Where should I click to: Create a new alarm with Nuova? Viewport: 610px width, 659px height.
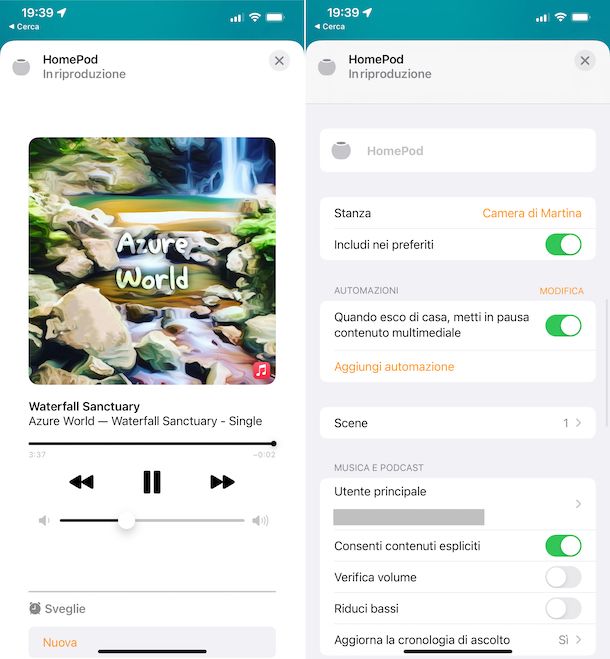[60, 642]
